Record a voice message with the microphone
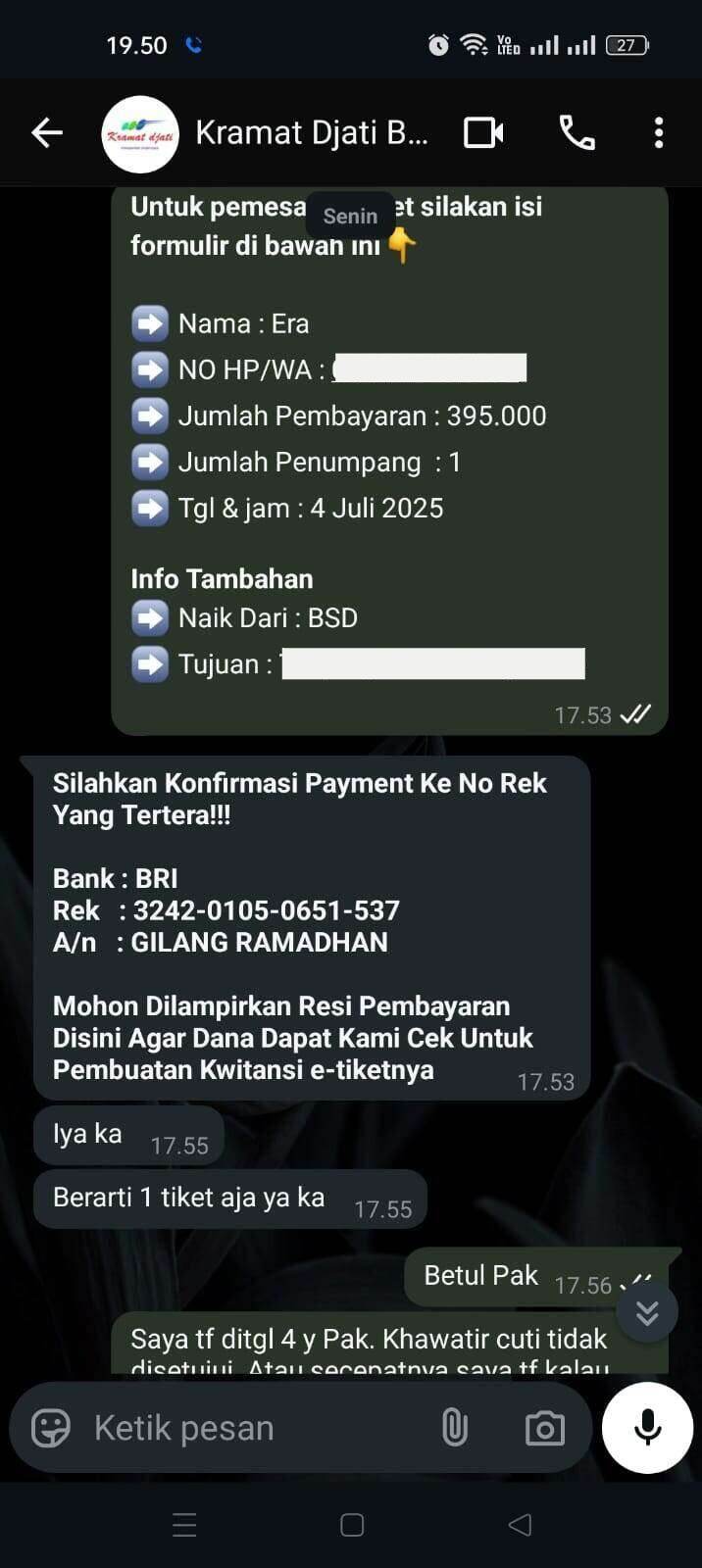702x1568 pixels. (x=647, y=1428)
